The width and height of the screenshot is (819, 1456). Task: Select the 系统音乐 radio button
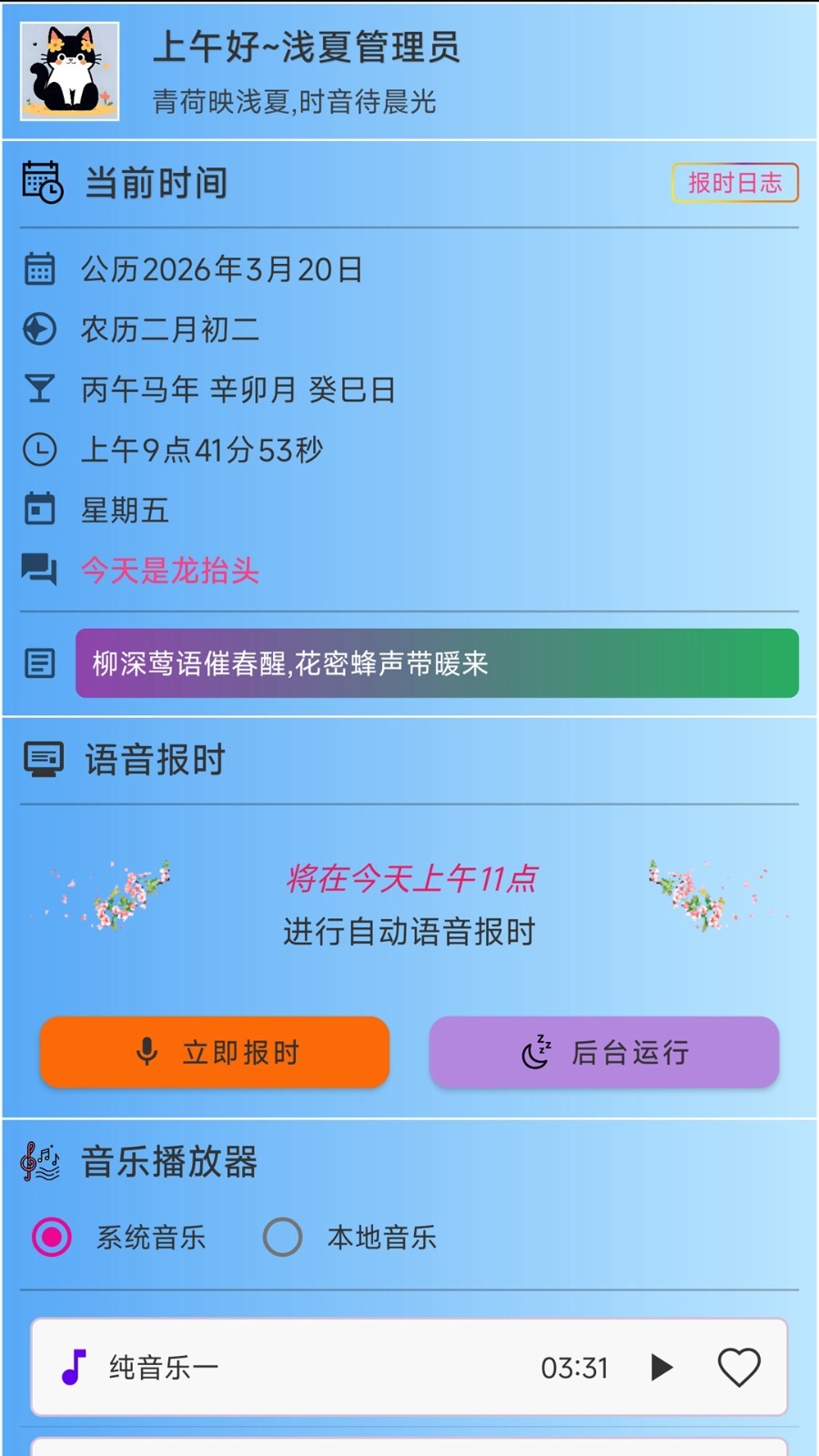(x=52, y=1238)
